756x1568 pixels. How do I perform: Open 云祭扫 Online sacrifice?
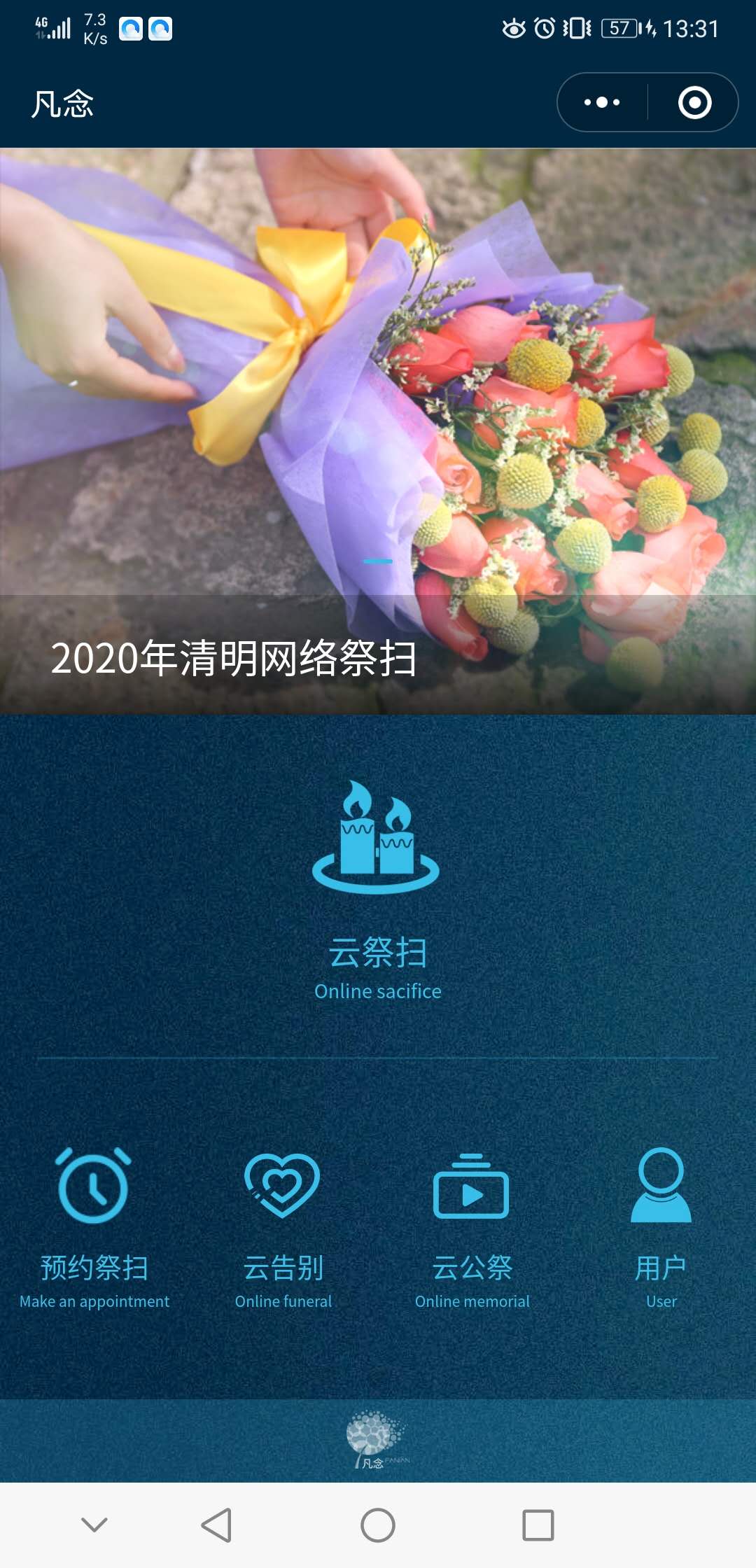tap(377, 890)
